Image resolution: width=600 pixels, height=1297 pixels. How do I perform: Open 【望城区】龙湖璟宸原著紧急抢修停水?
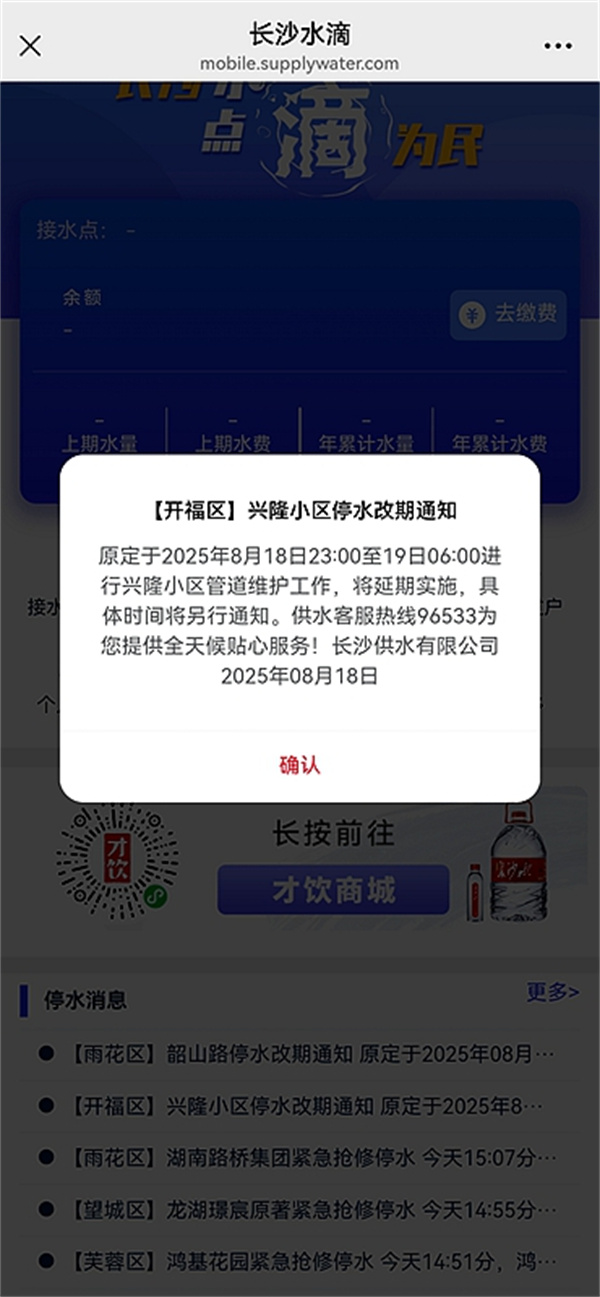tap(310, 1210)
